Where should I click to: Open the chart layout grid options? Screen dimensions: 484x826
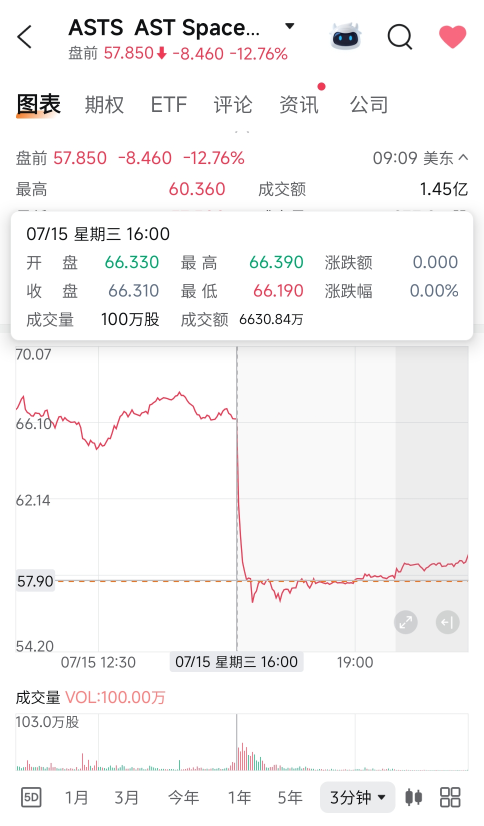pyautogui.click(x=450, y=797)
